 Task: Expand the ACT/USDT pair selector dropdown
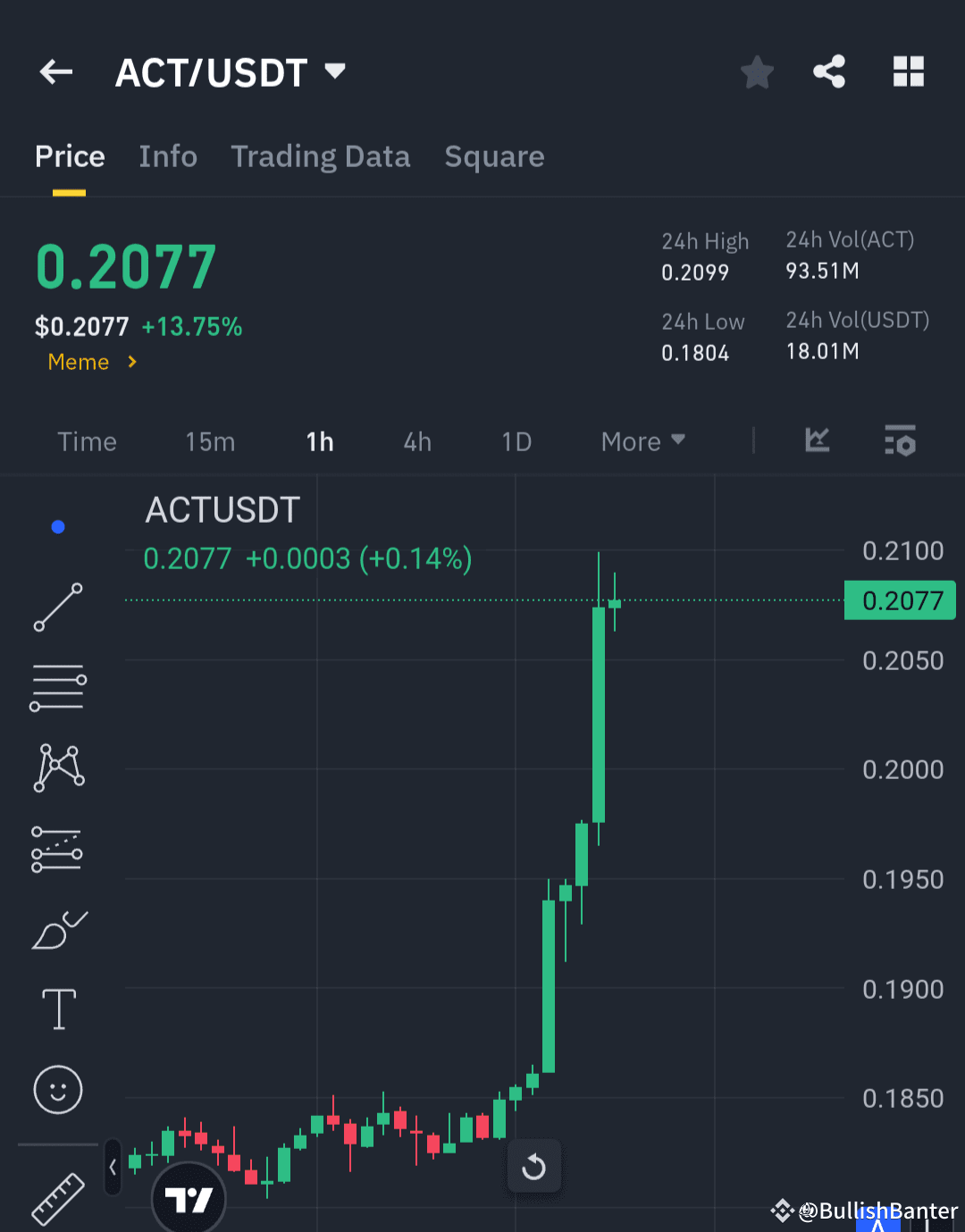(334, 71)
